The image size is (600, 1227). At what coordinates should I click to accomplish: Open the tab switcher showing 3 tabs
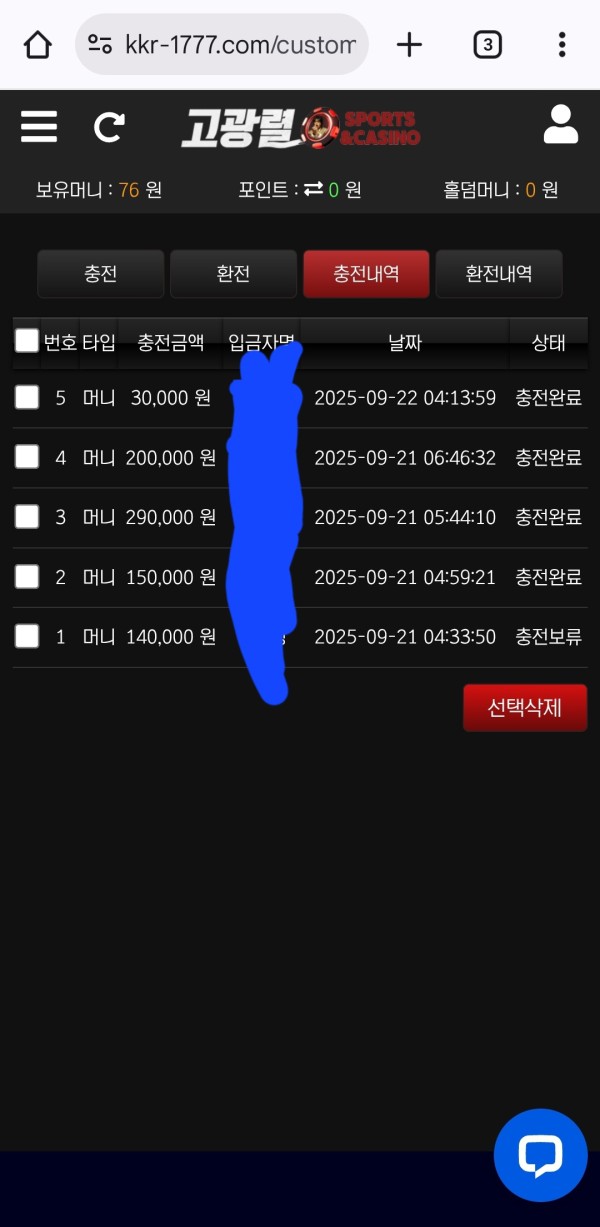(x=487, y=44)
